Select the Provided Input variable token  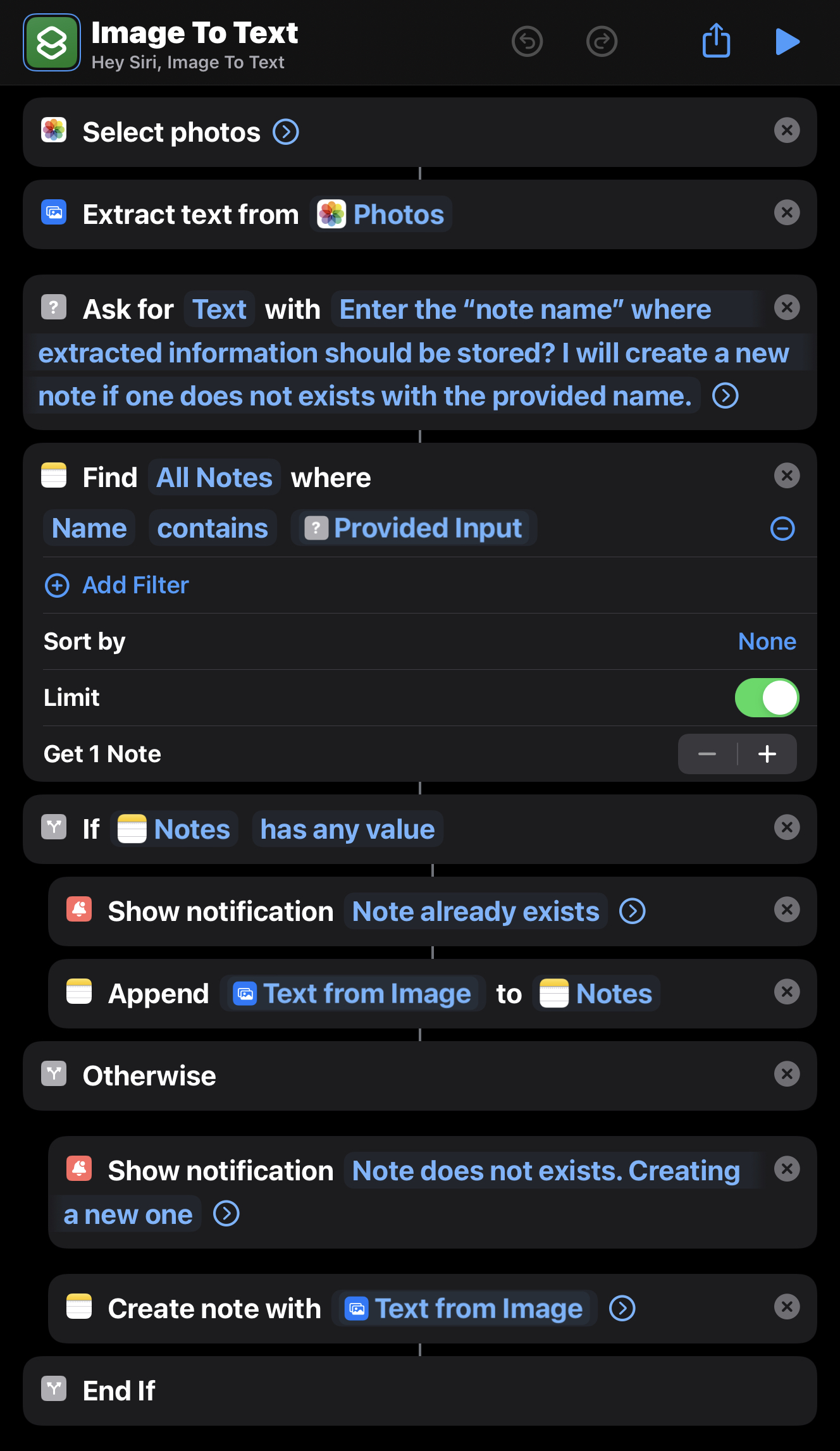414,528
